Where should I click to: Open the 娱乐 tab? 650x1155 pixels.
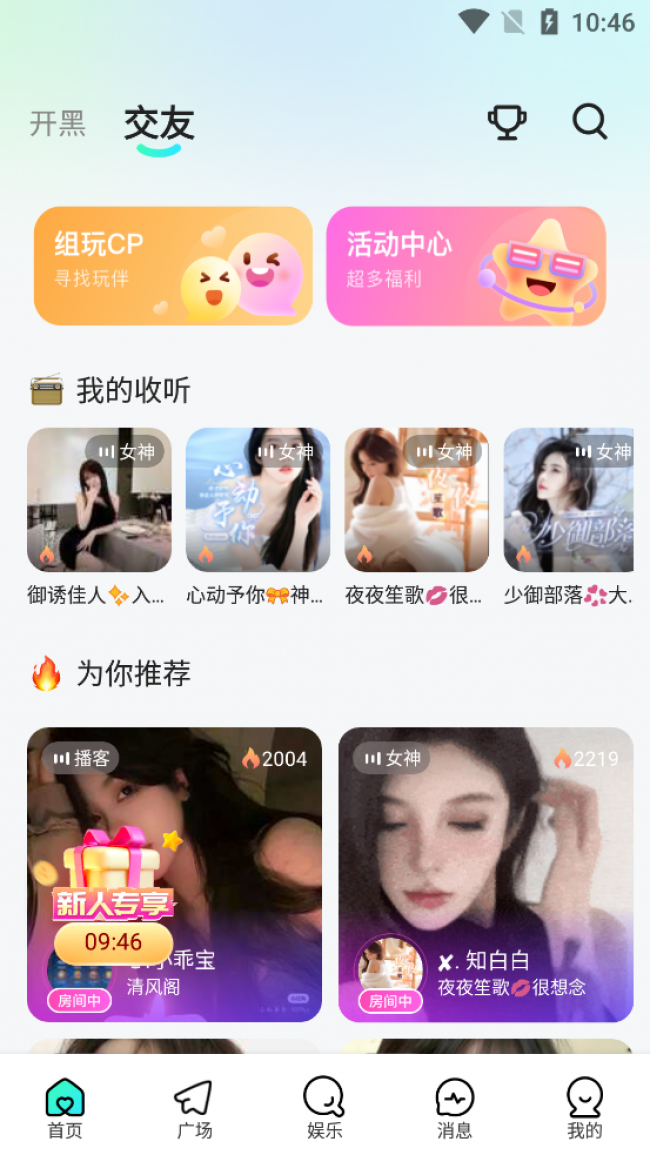click(x=324, y=1108)
